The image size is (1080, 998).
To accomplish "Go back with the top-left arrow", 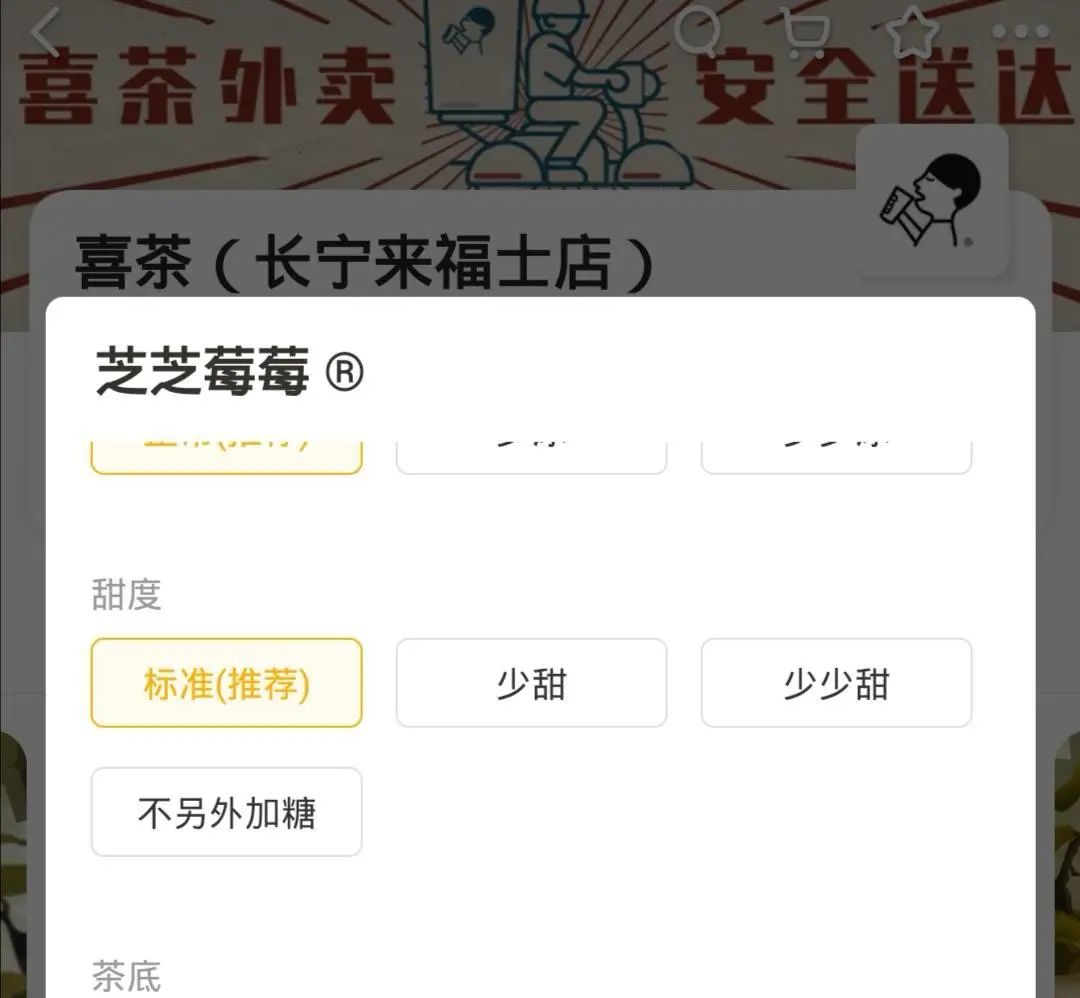I will (x=46, y=33).
